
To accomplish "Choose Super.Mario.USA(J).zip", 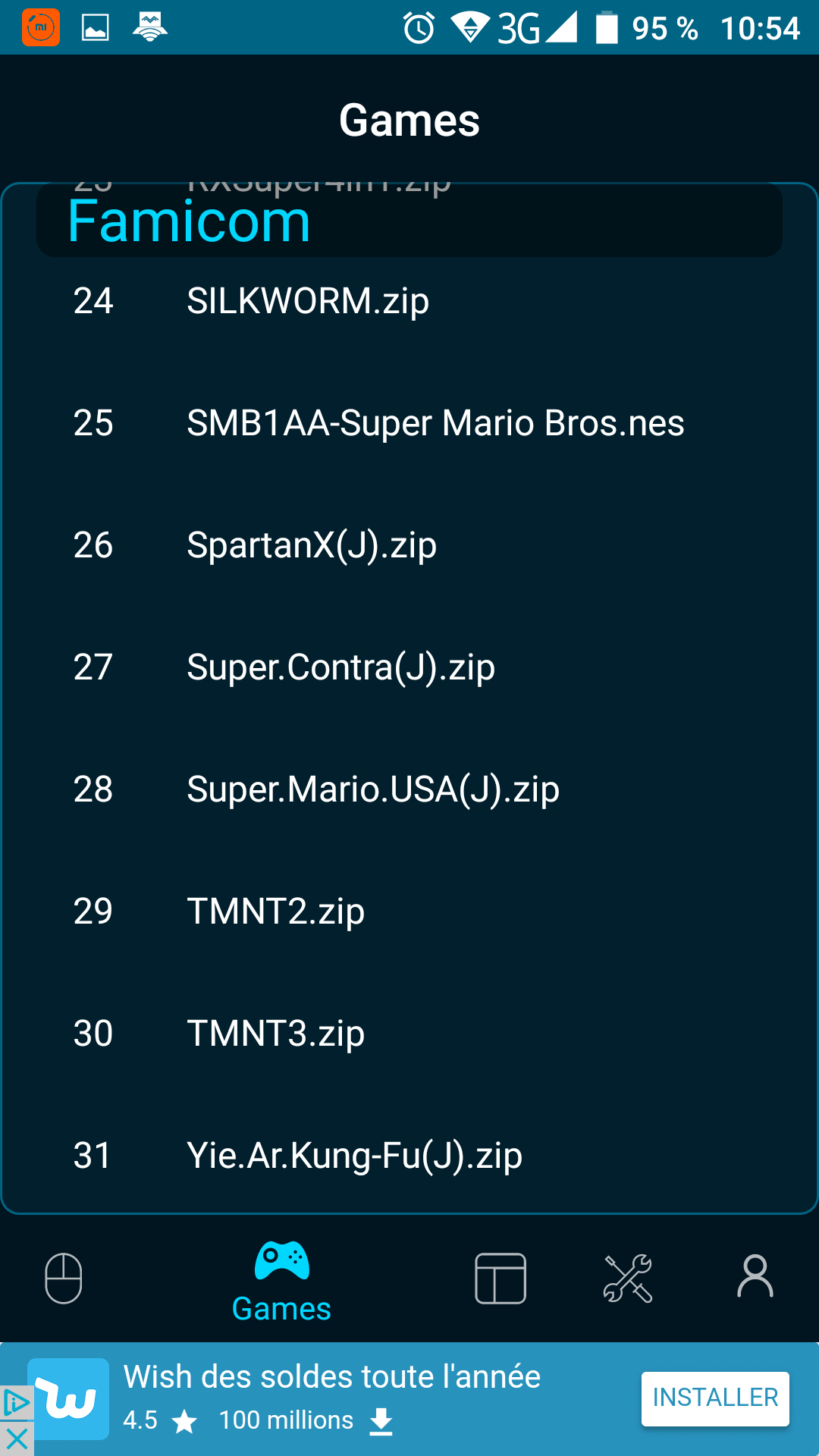I will (x=409, y=789).
